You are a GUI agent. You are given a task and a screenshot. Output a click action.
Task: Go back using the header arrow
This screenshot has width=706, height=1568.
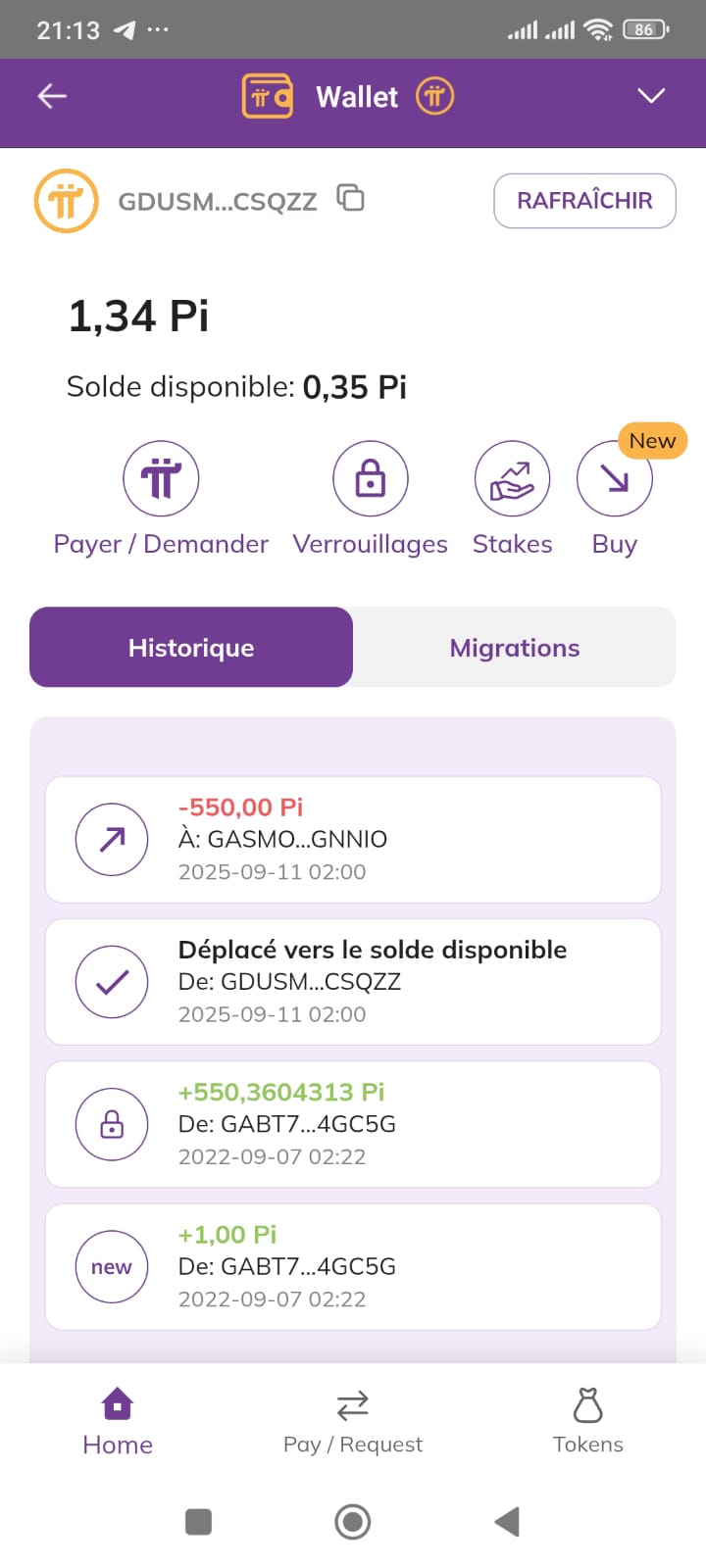point(52,96)
